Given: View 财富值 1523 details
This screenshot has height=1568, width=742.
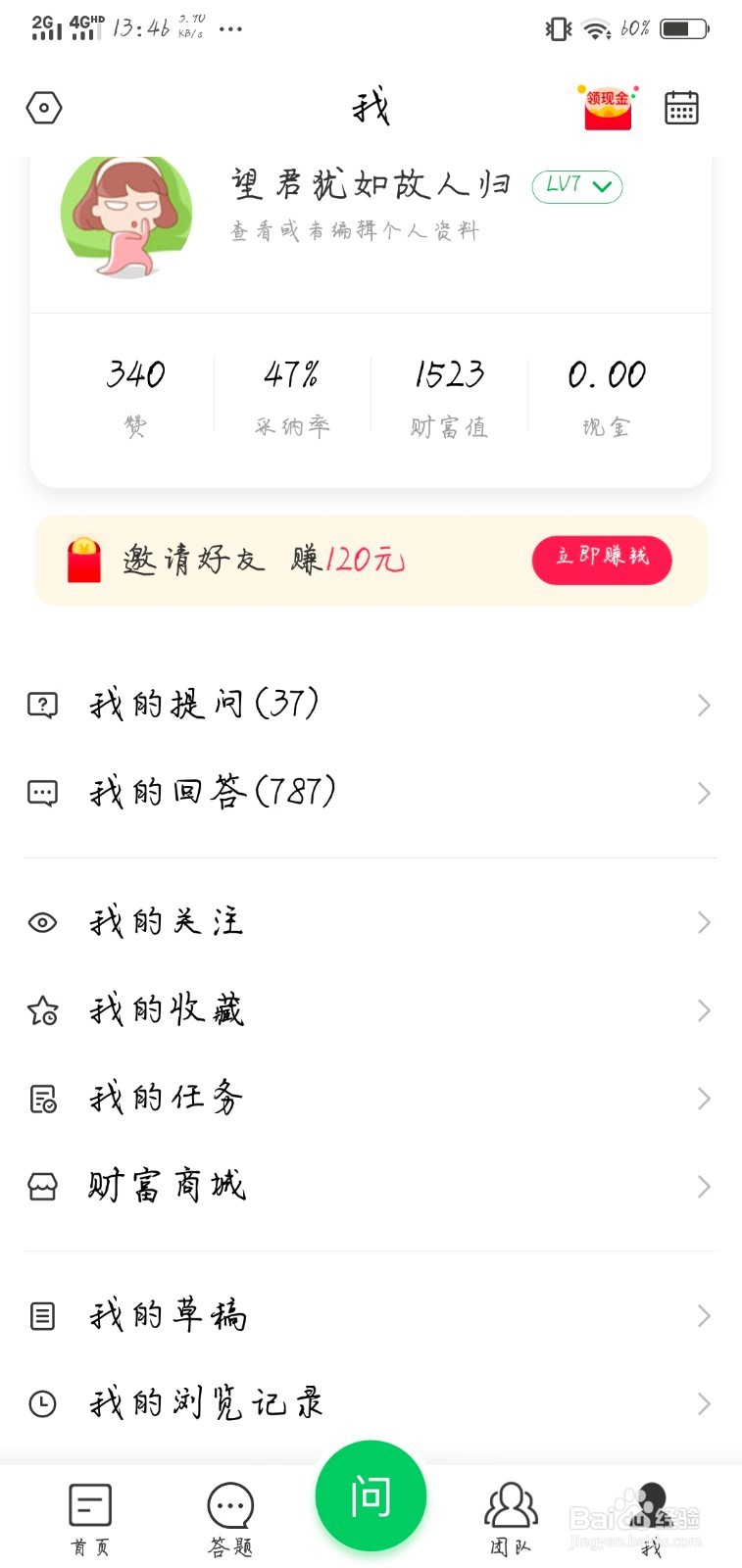Looking at the screenshot, I should coord(449,395).
